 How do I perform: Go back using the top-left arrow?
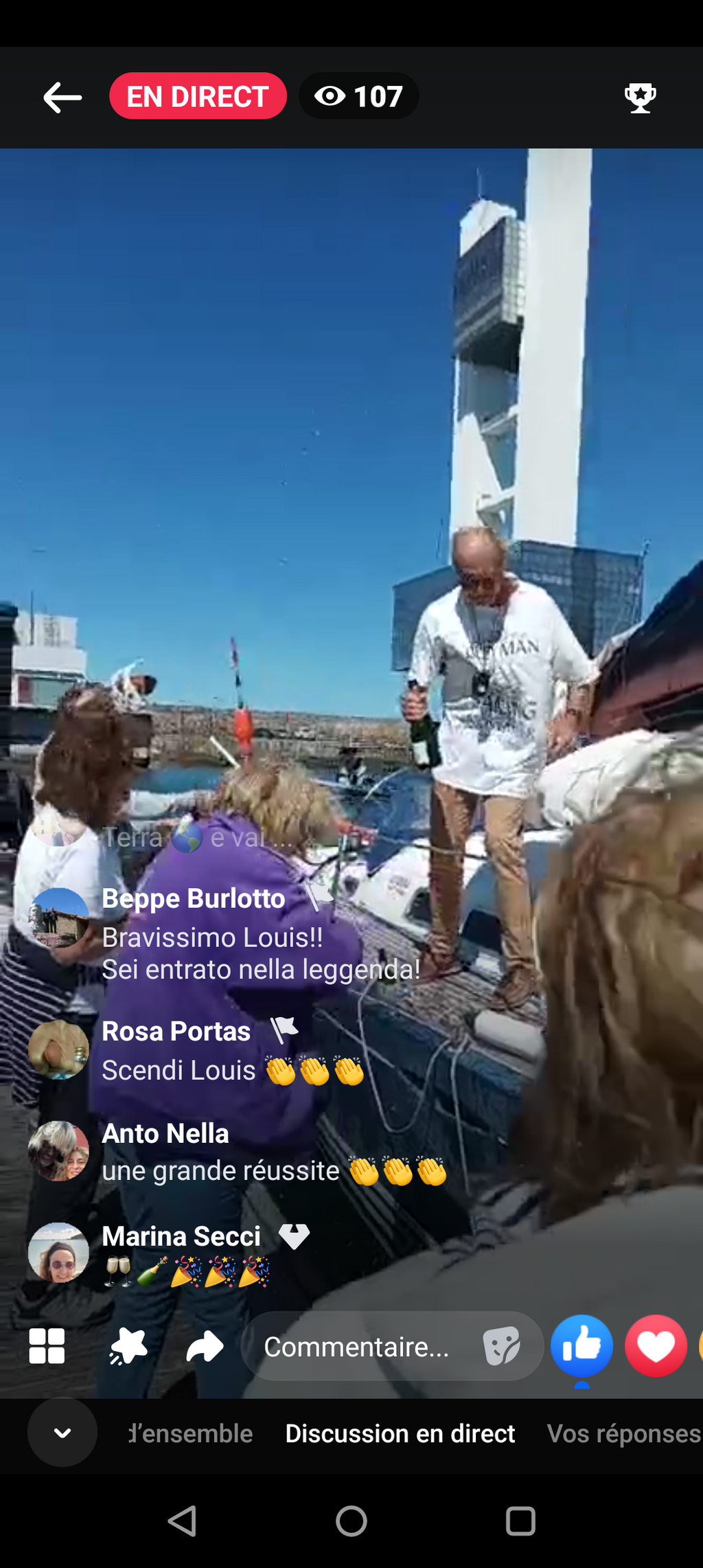click(x=62, y=97)
